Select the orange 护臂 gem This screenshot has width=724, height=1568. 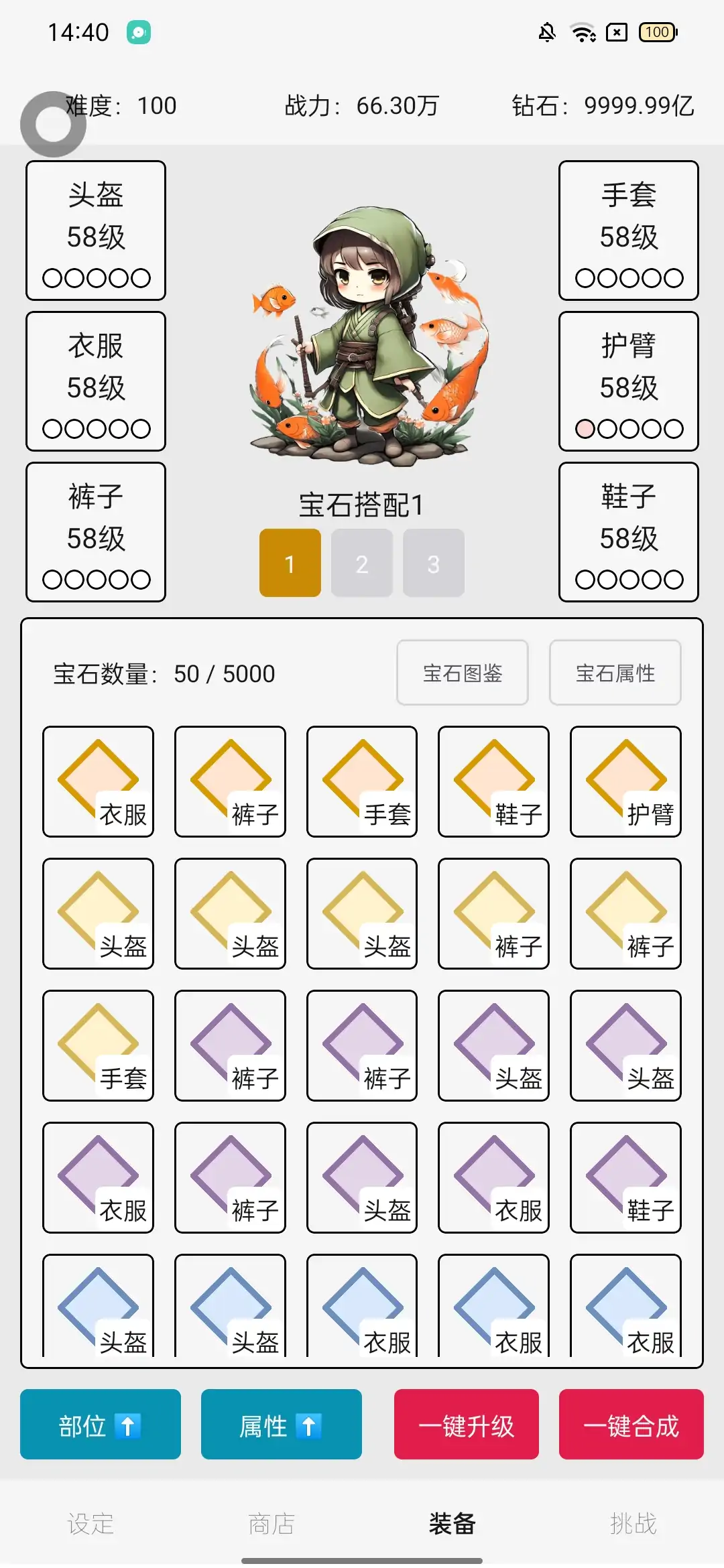(625, 781)
